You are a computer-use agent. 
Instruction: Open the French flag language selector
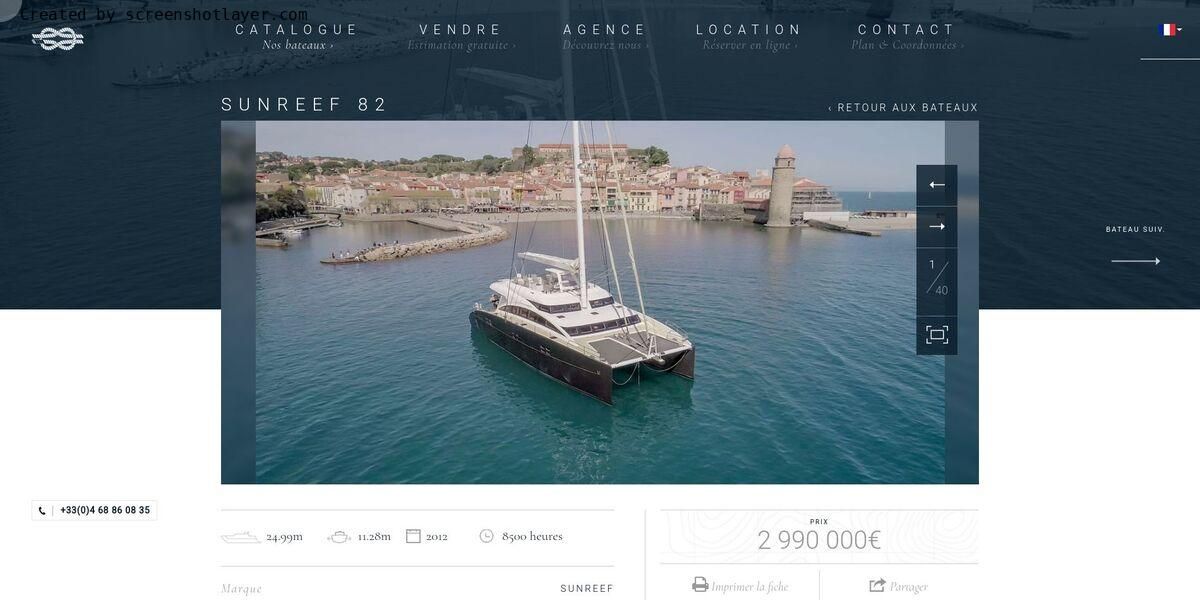pos(1169,30)
